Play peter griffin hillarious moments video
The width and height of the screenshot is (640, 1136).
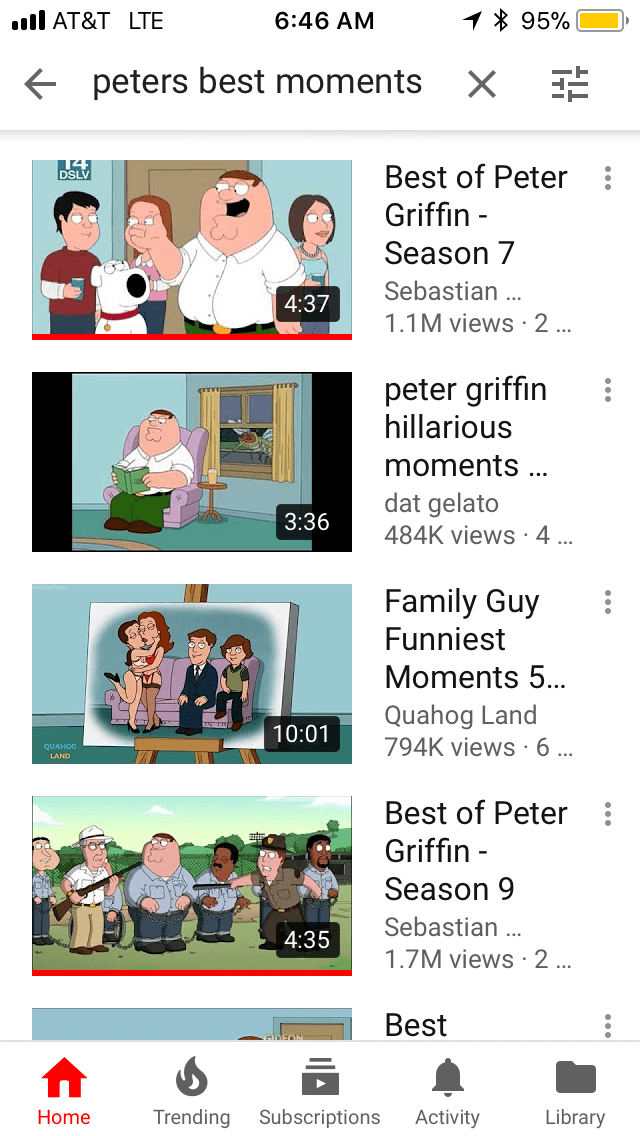point(192,461)
